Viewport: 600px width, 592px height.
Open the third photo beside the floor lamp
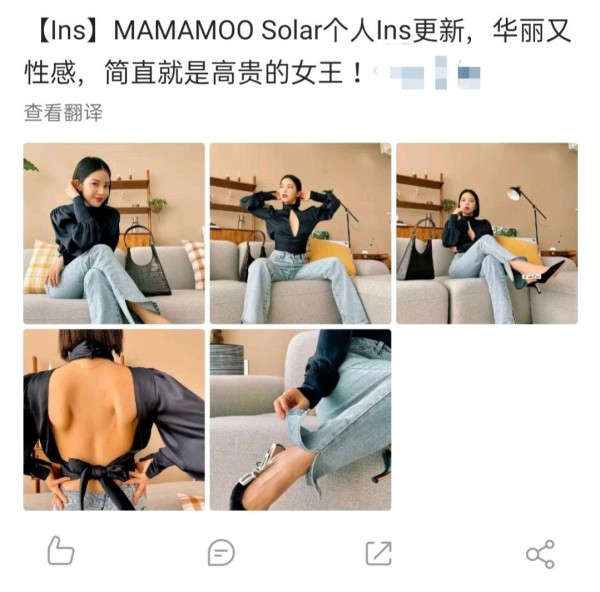tap(486, 233)
